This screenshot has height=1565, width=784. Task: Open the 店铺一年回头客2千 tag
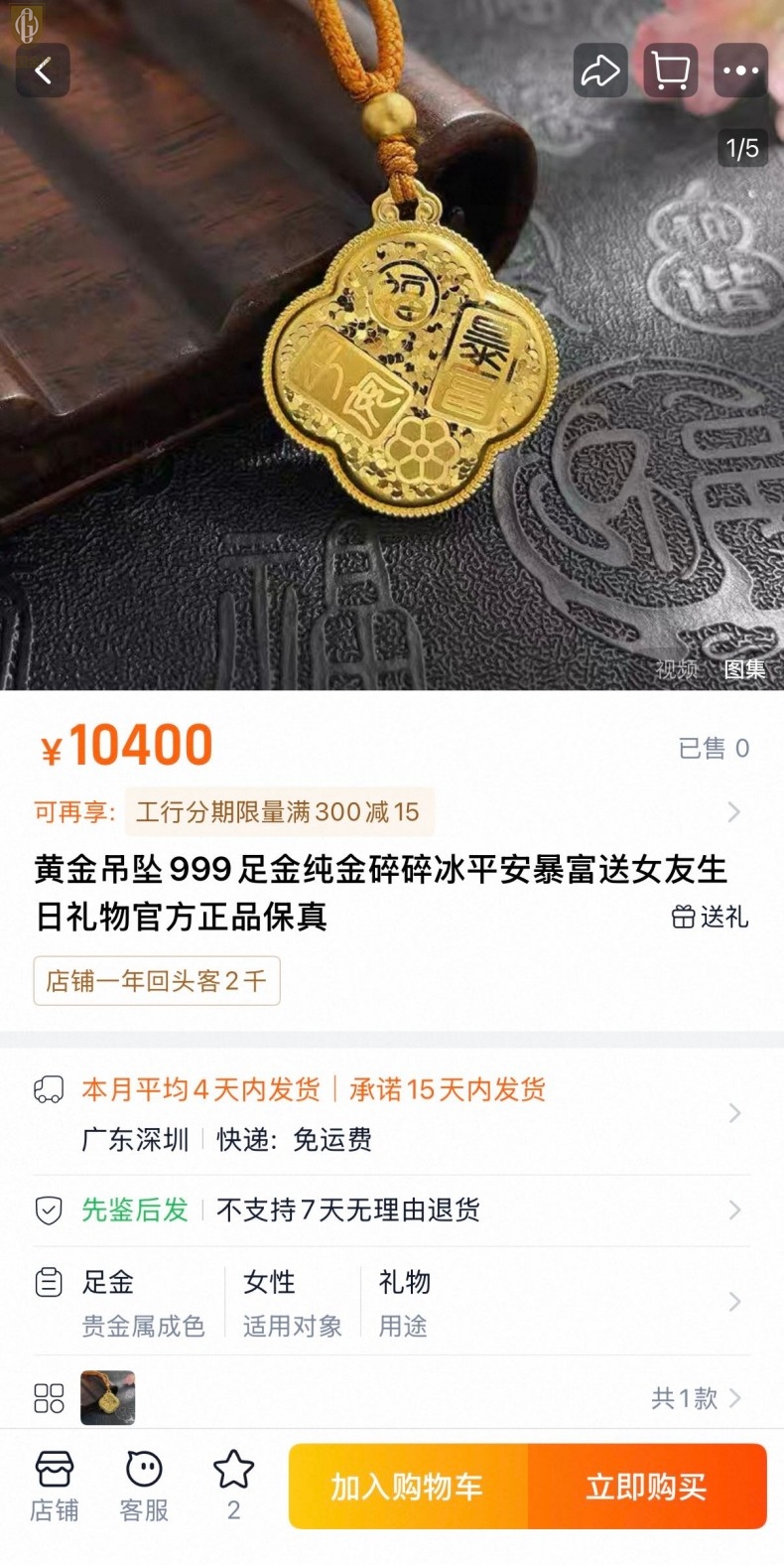click(157, 981)
